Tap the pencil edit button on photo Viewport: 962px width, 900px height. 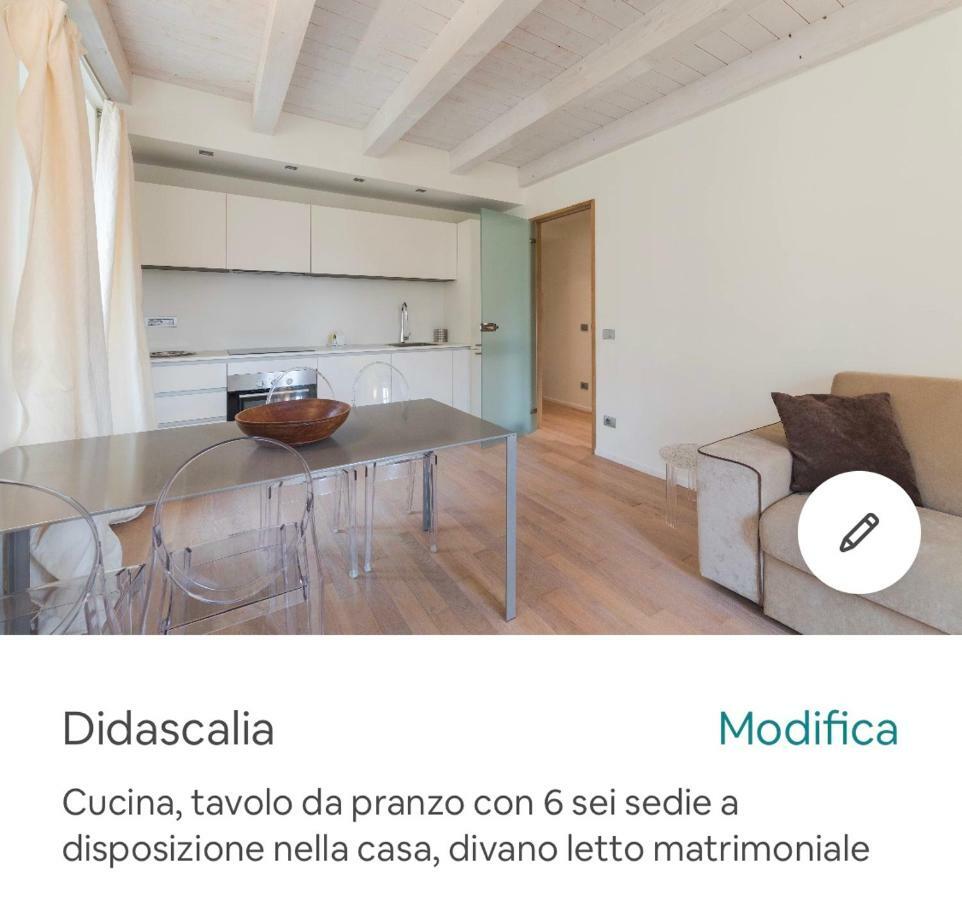[x=858, y=532]
